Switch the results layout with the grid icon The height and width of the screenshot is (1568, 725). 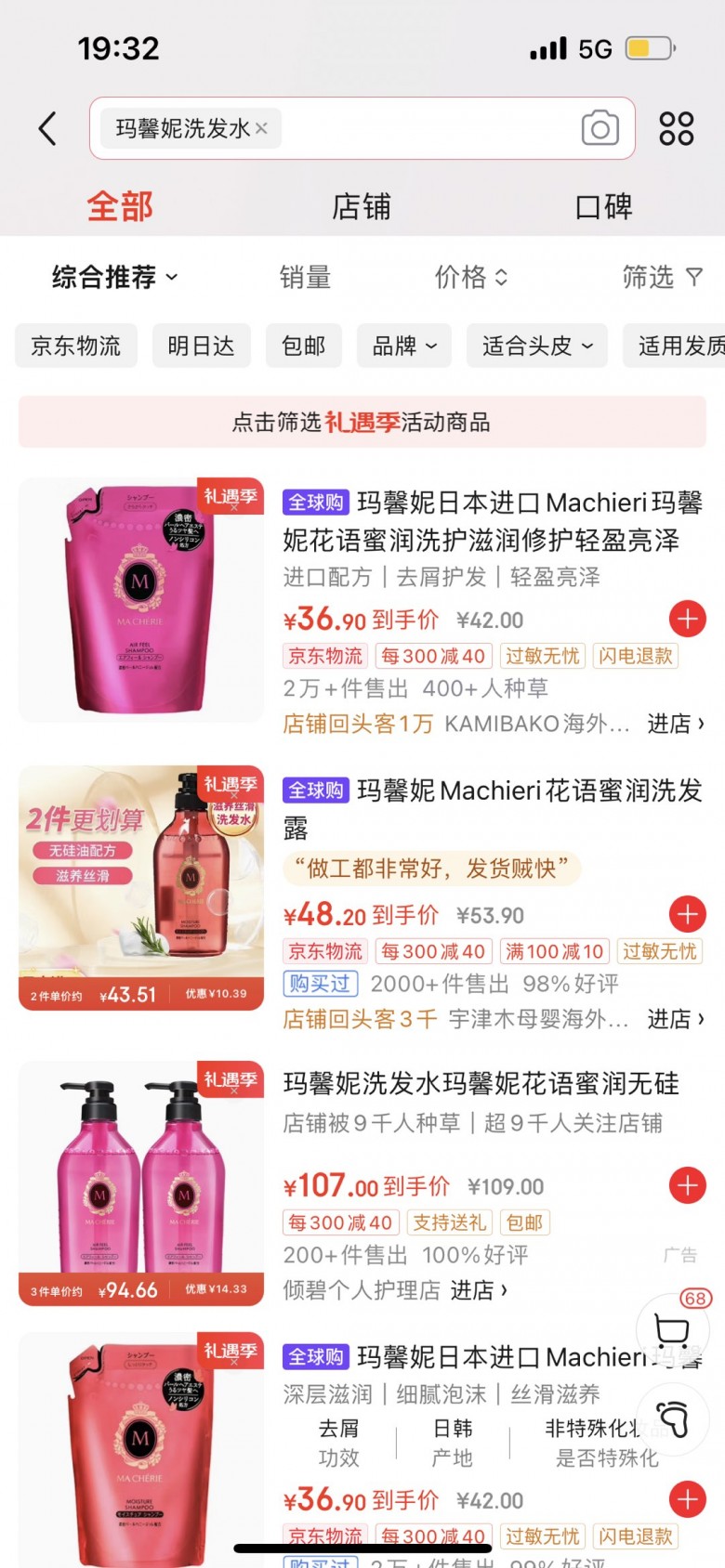point(676,128)
